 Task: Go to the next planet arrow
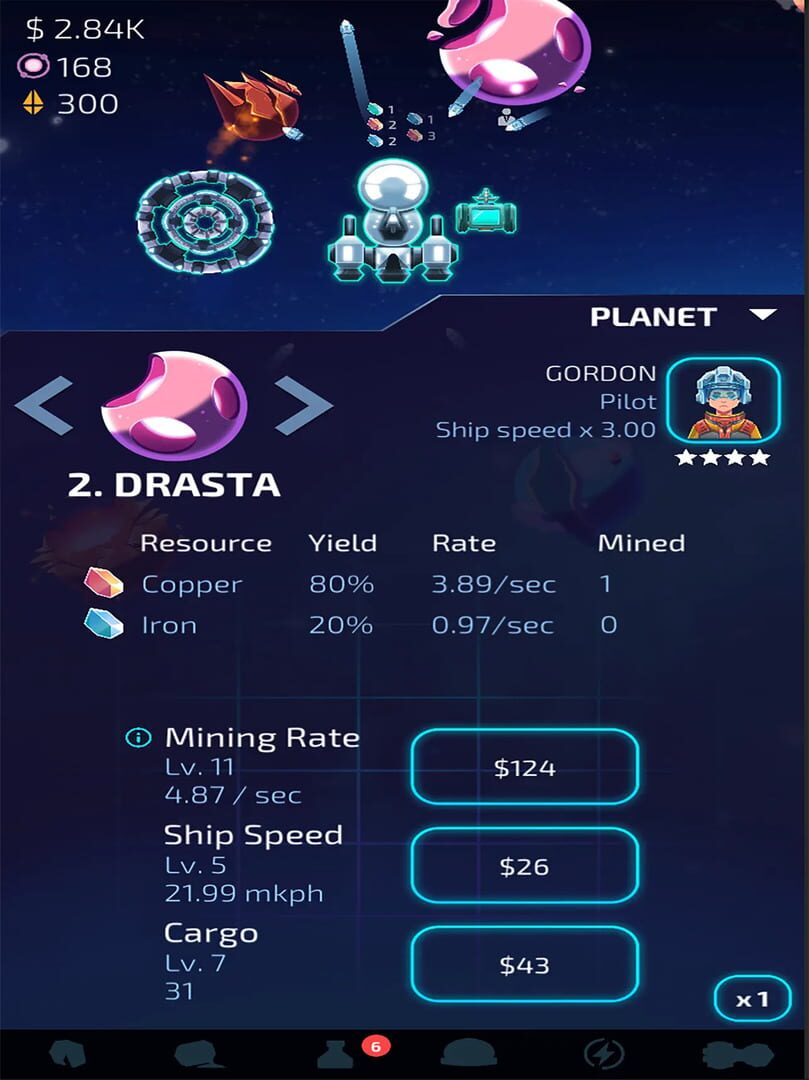coord(303,405)
